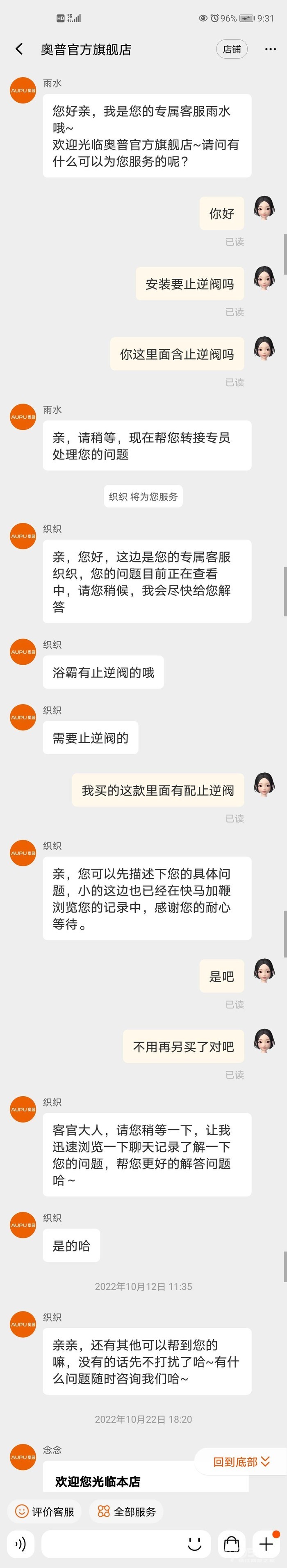Viewport: 287px width, 1568px height.
Task: Open the shopping bag icon
Action: click(231, 1544)
